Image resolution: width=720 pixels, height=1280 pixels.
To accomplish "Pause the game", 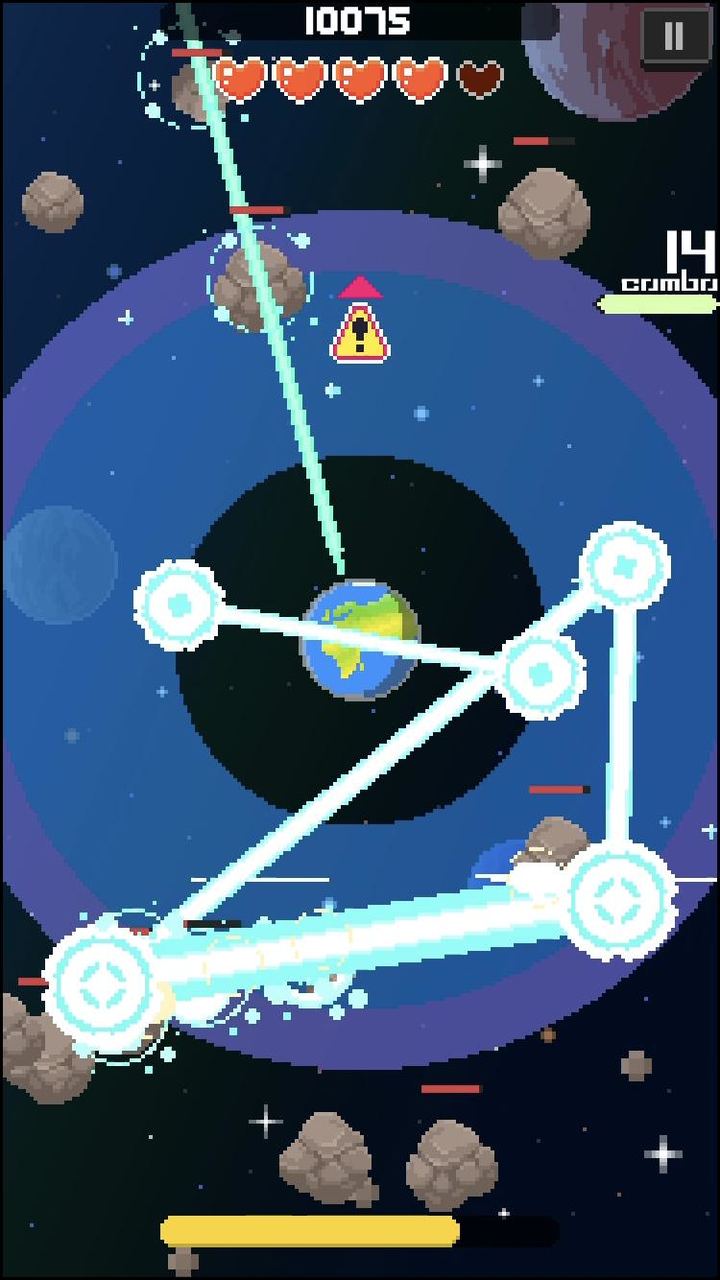I will click(x=674, y=37).
